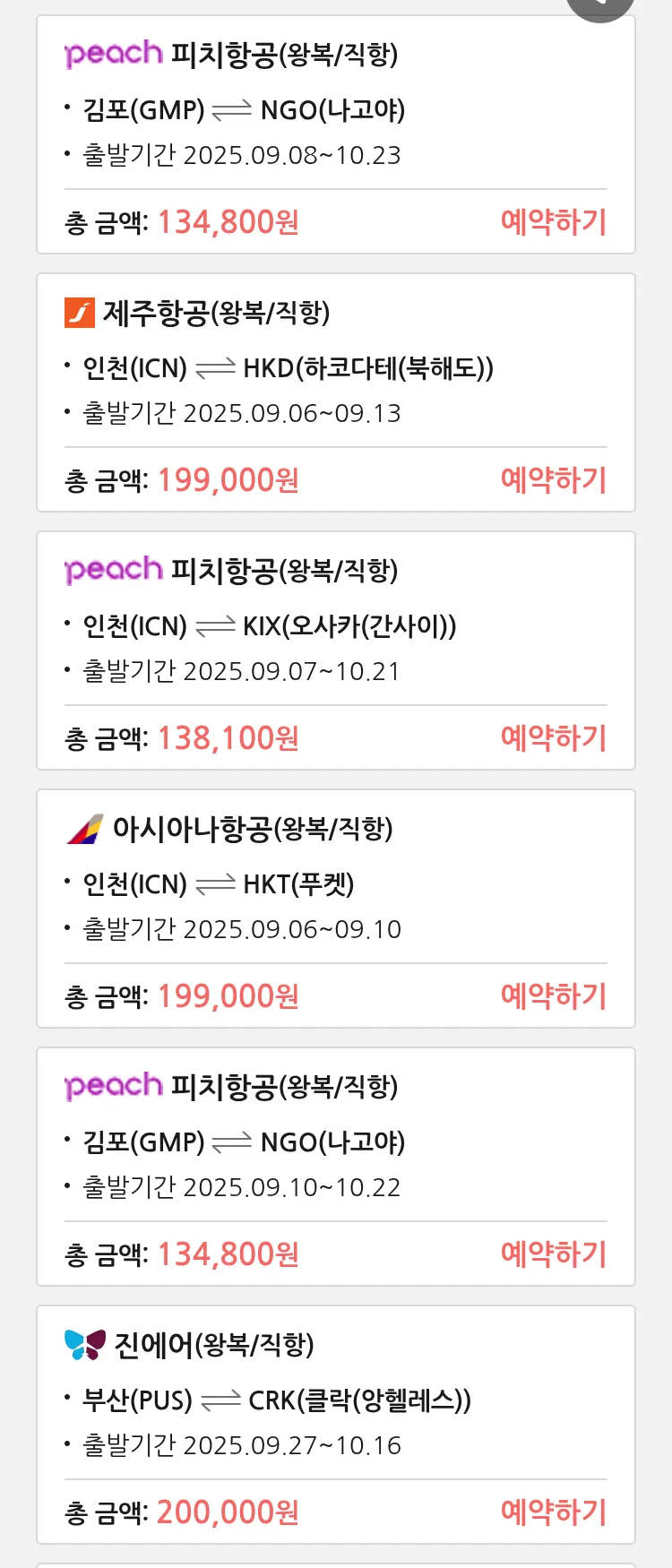Click the Jeju Air logo icon

click(81, 312)
